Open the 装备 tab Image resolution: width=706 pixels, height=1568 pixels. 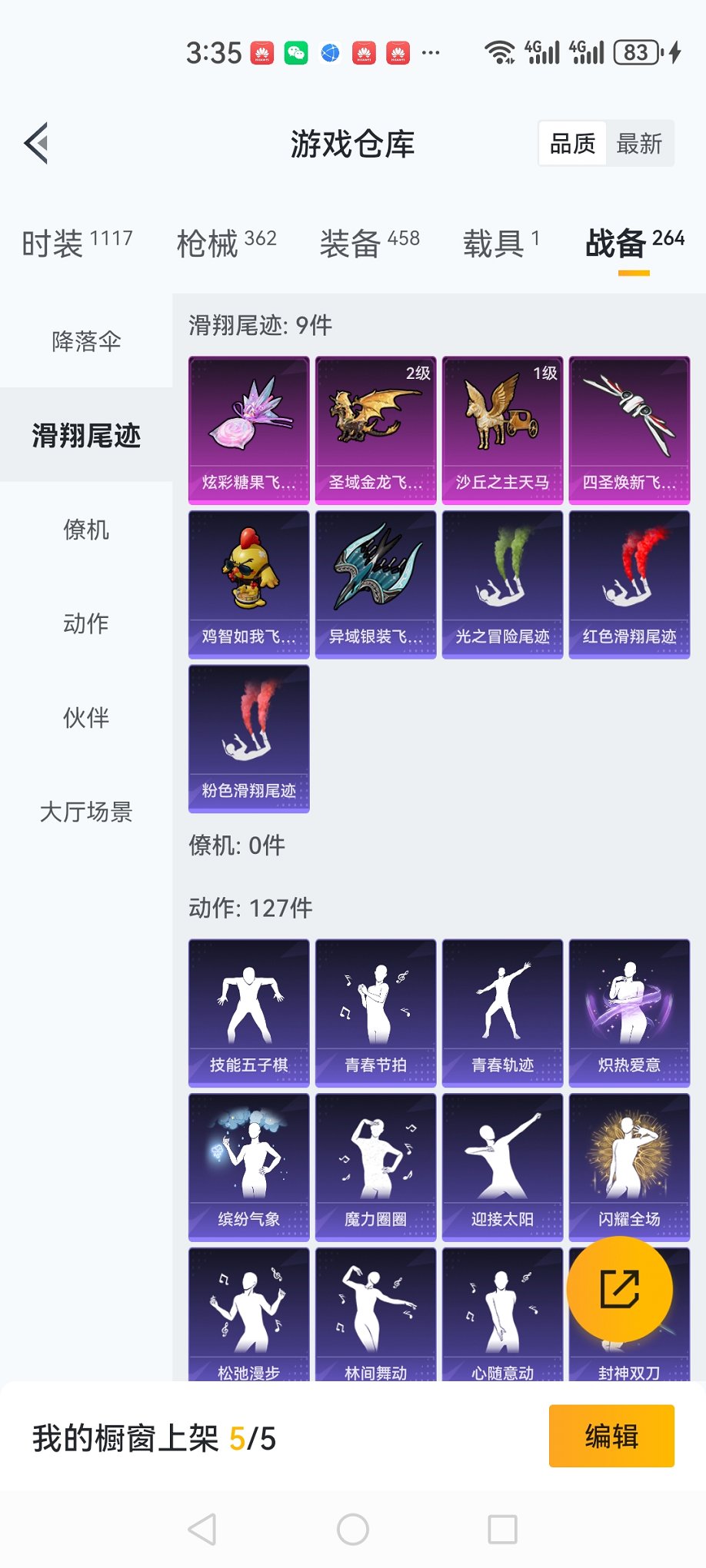pyautogui.click(x=369, y=244)
